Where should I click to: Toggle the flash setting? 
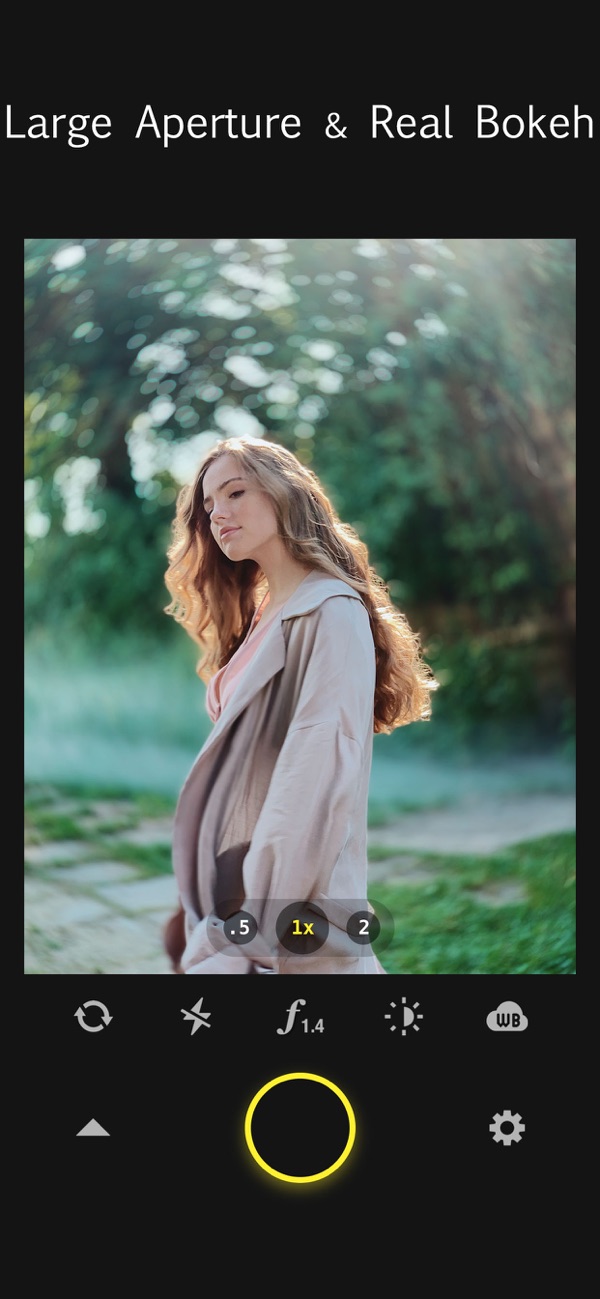(x=196, y=1018)
